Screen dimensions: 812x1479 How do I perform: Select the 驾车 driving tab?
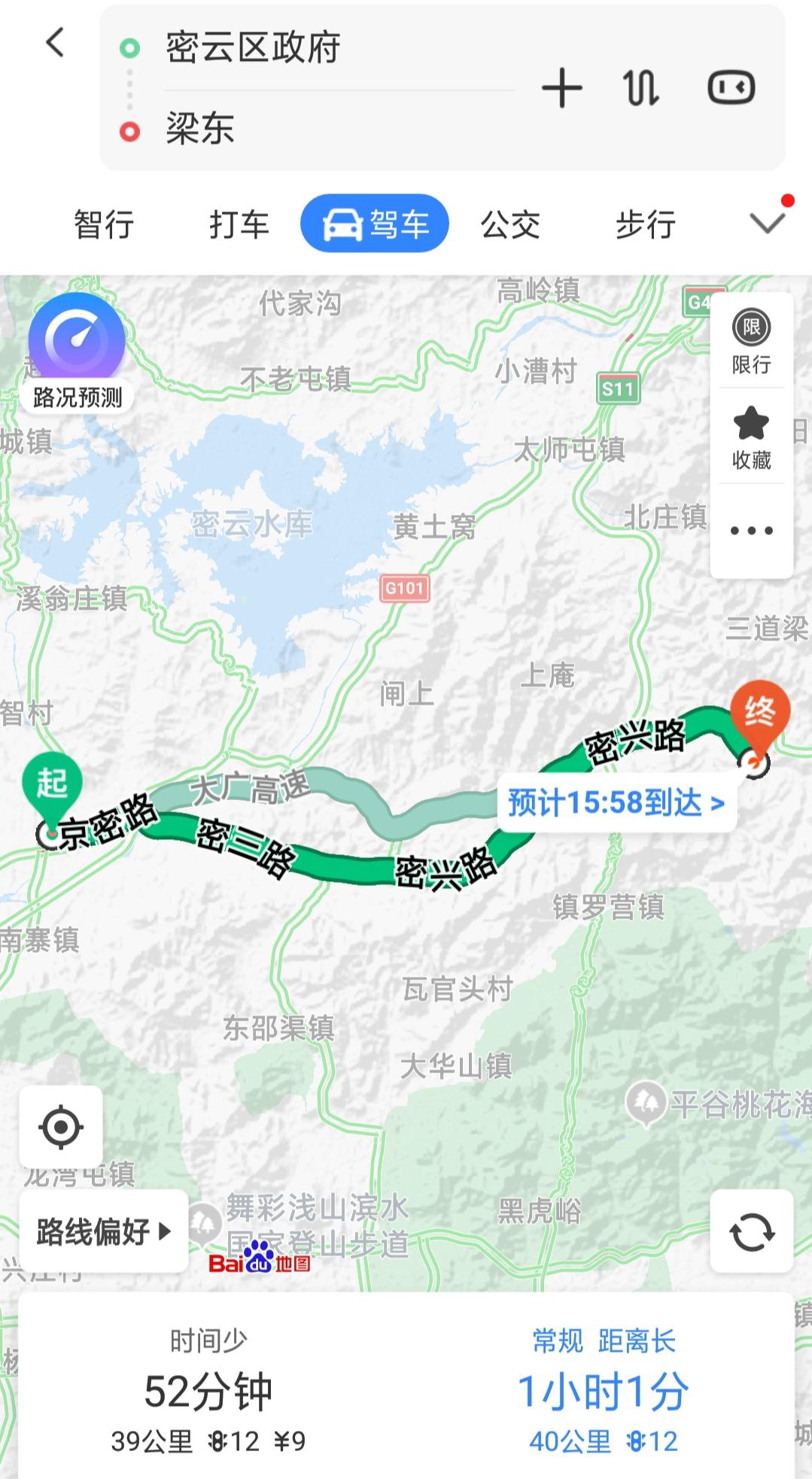pyautogui.click(x=375, y=224)
